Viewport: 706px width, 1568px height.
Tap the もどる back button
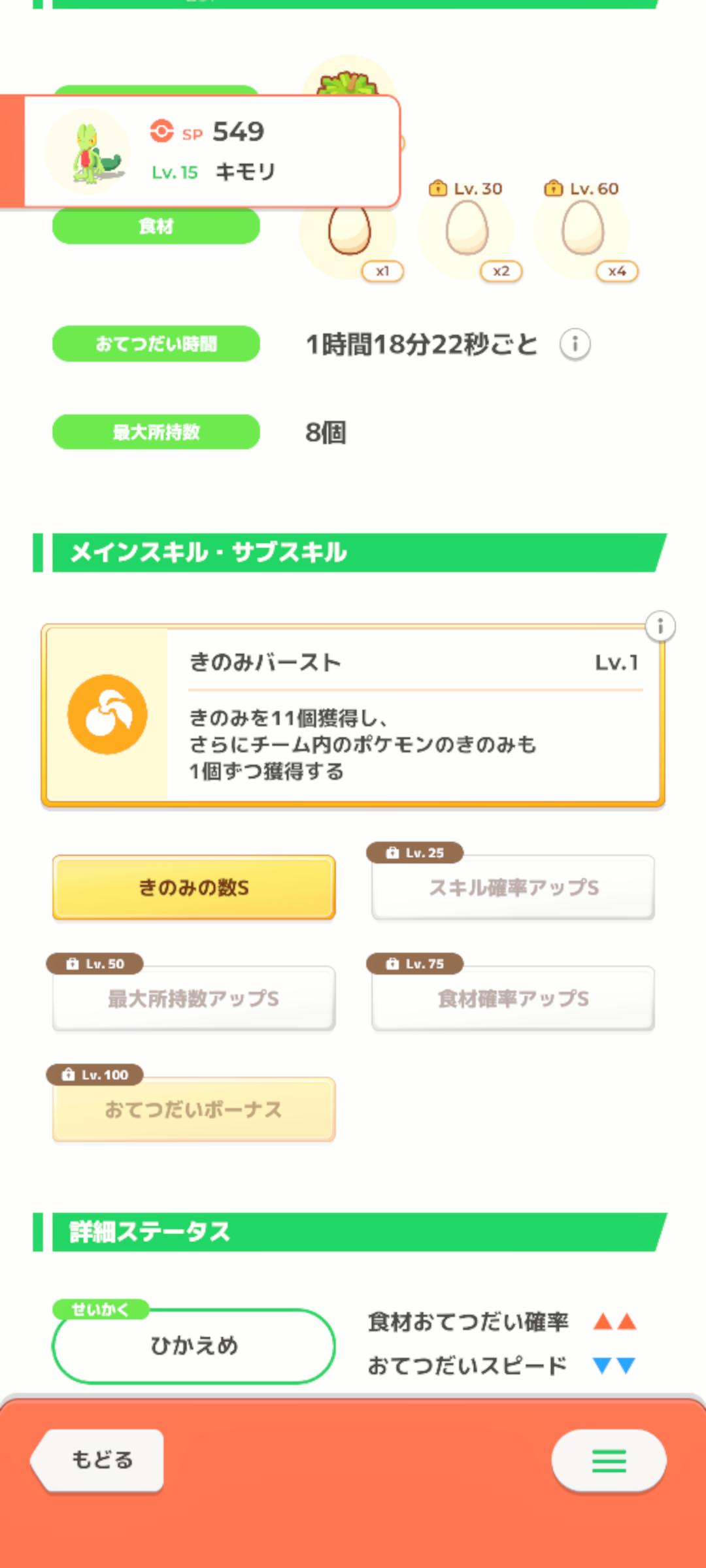(x=99, y=1460)
